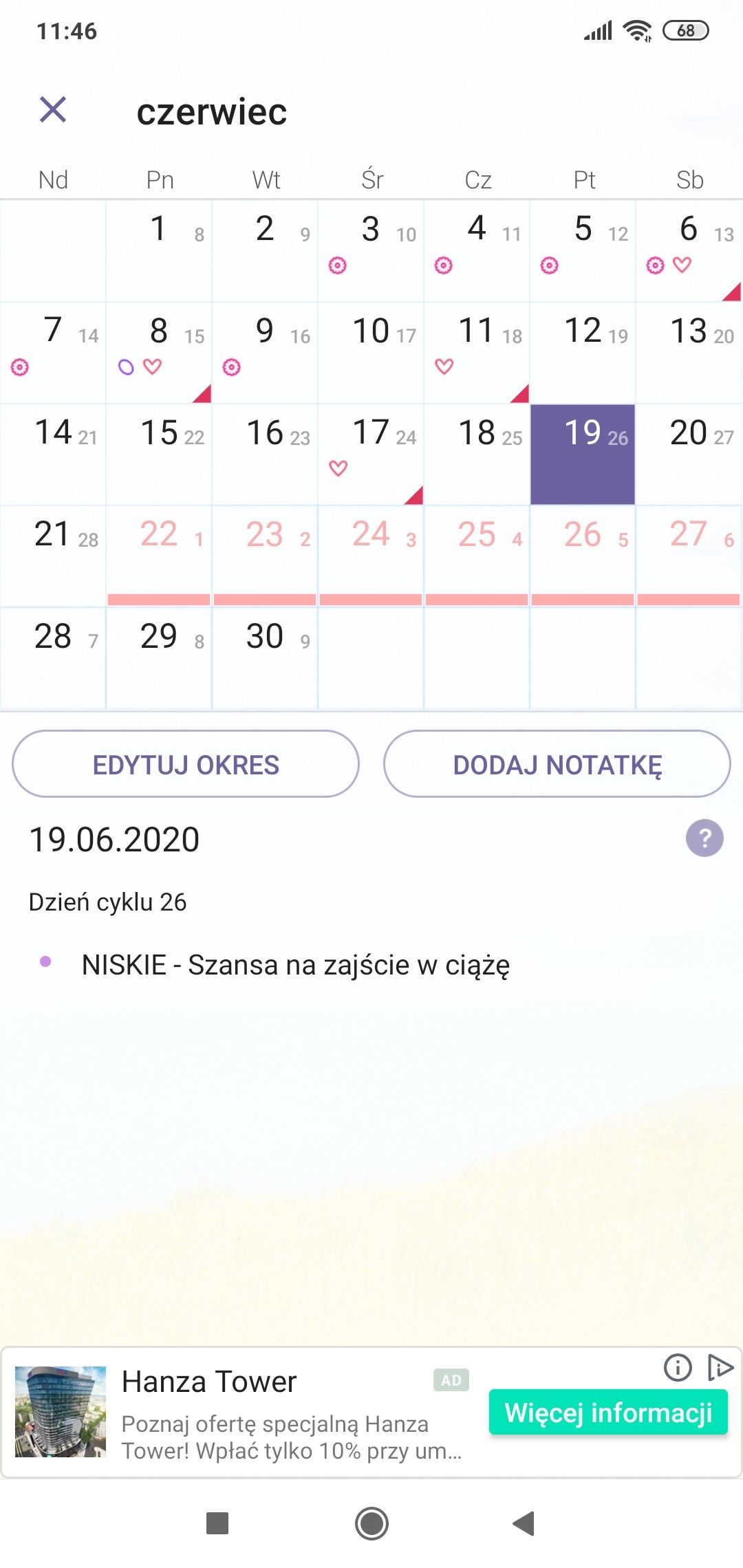Tap the EDYTUJ OKRES button
Screen dimensions: 743x1568
tap(186, 764)
